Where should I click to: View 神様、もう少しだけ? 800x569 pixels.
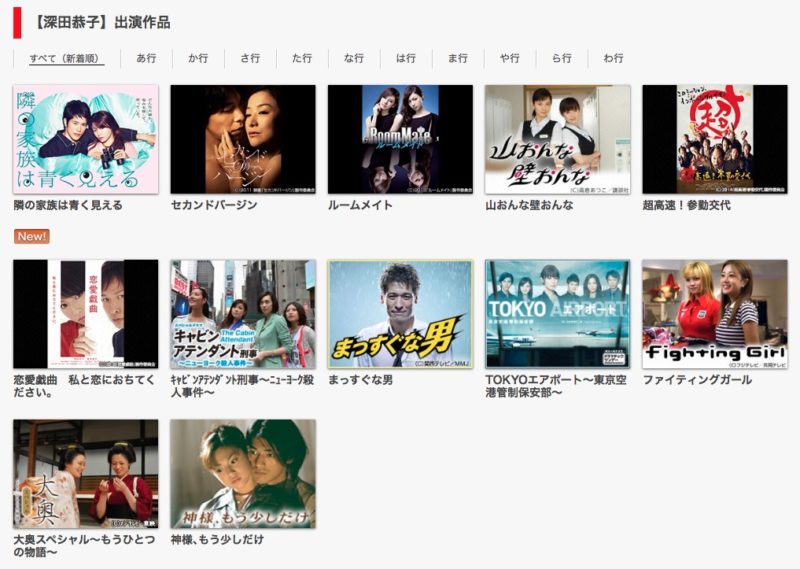(x=242, y=473)
